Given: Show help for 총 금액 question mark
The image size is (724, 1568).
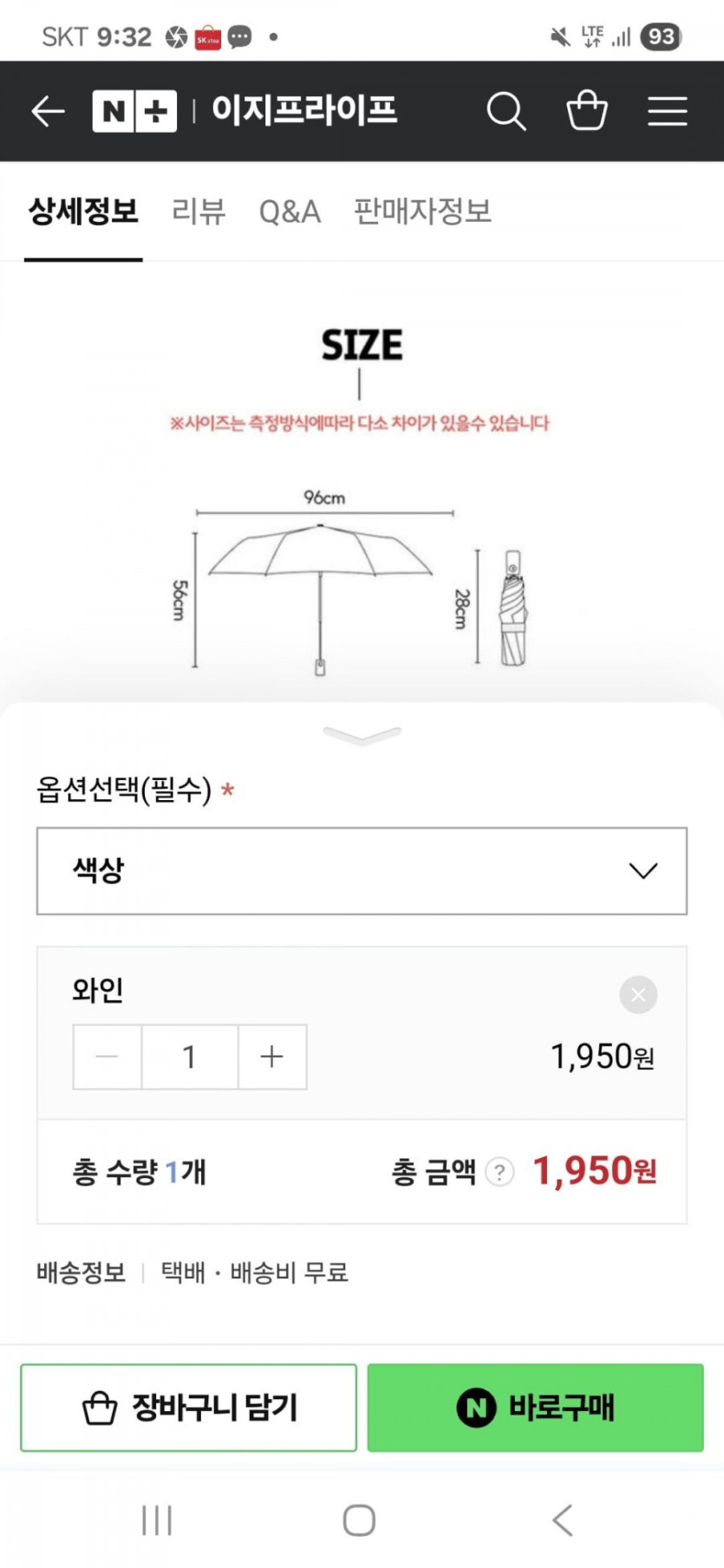Looking at the screenshot, I should (499, 1172).
